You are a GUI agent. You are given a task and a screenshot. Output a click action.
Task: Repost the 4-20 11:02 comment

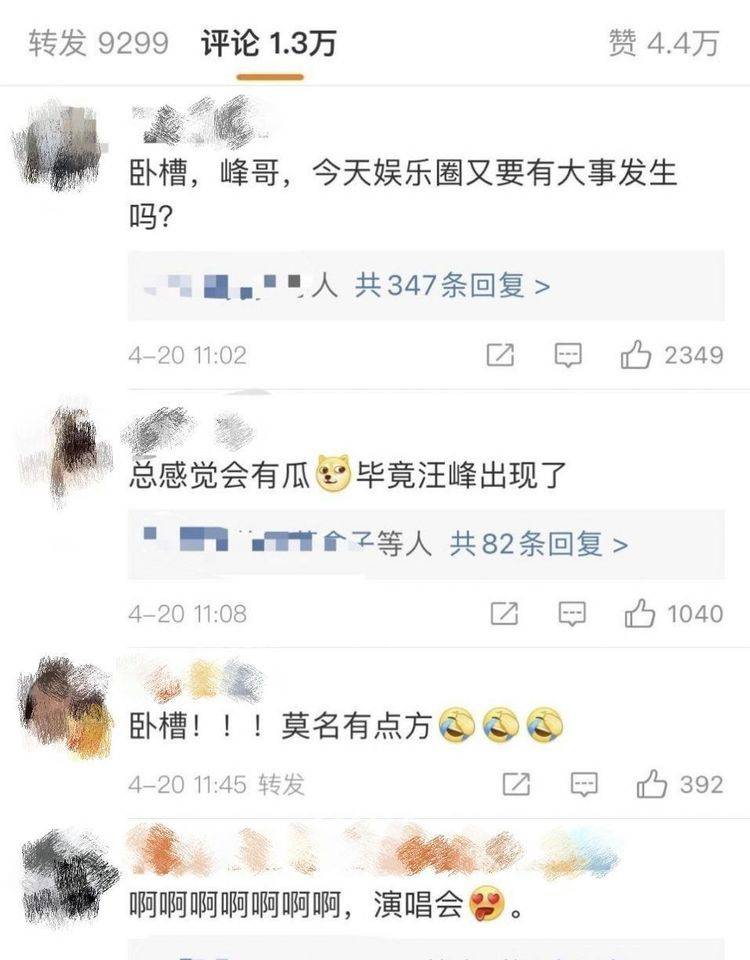click(x=500, y=355)
